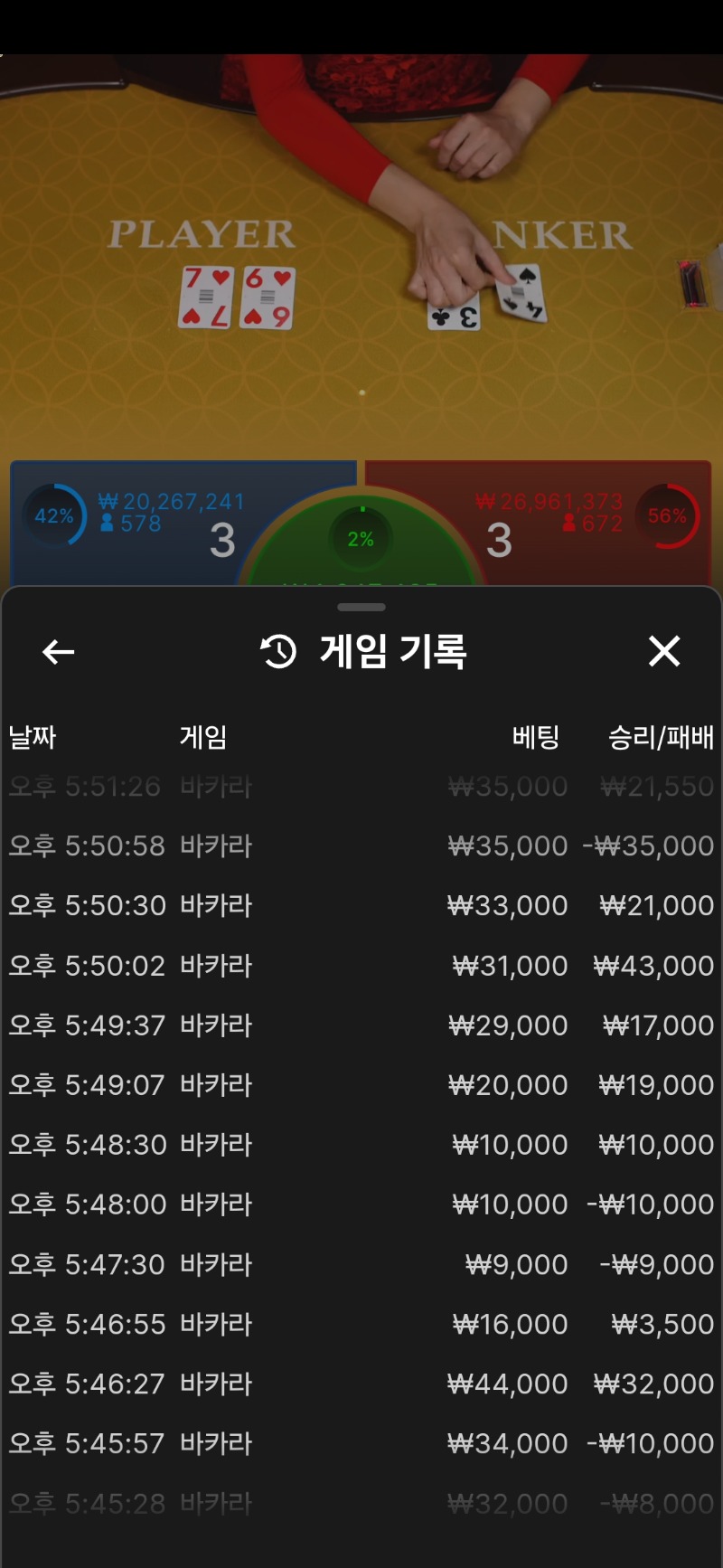Close the game history sheet

click(664, 651)
